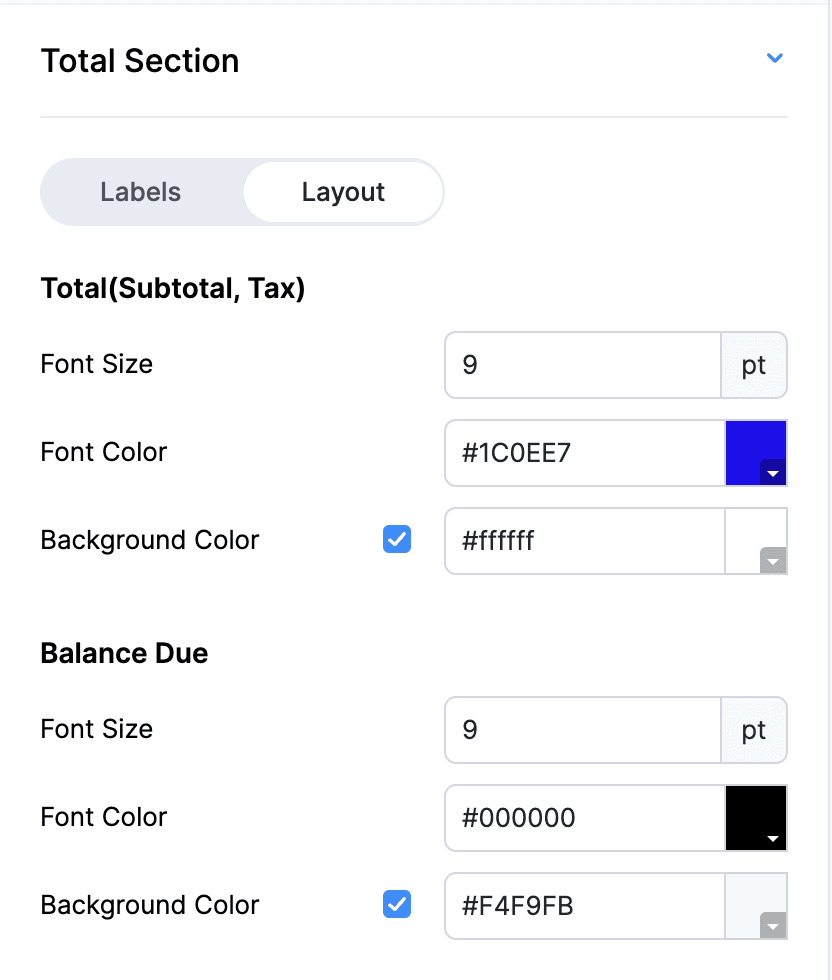
Task: Click the #F4F9FB background color swatch
Action: point(756,904)
